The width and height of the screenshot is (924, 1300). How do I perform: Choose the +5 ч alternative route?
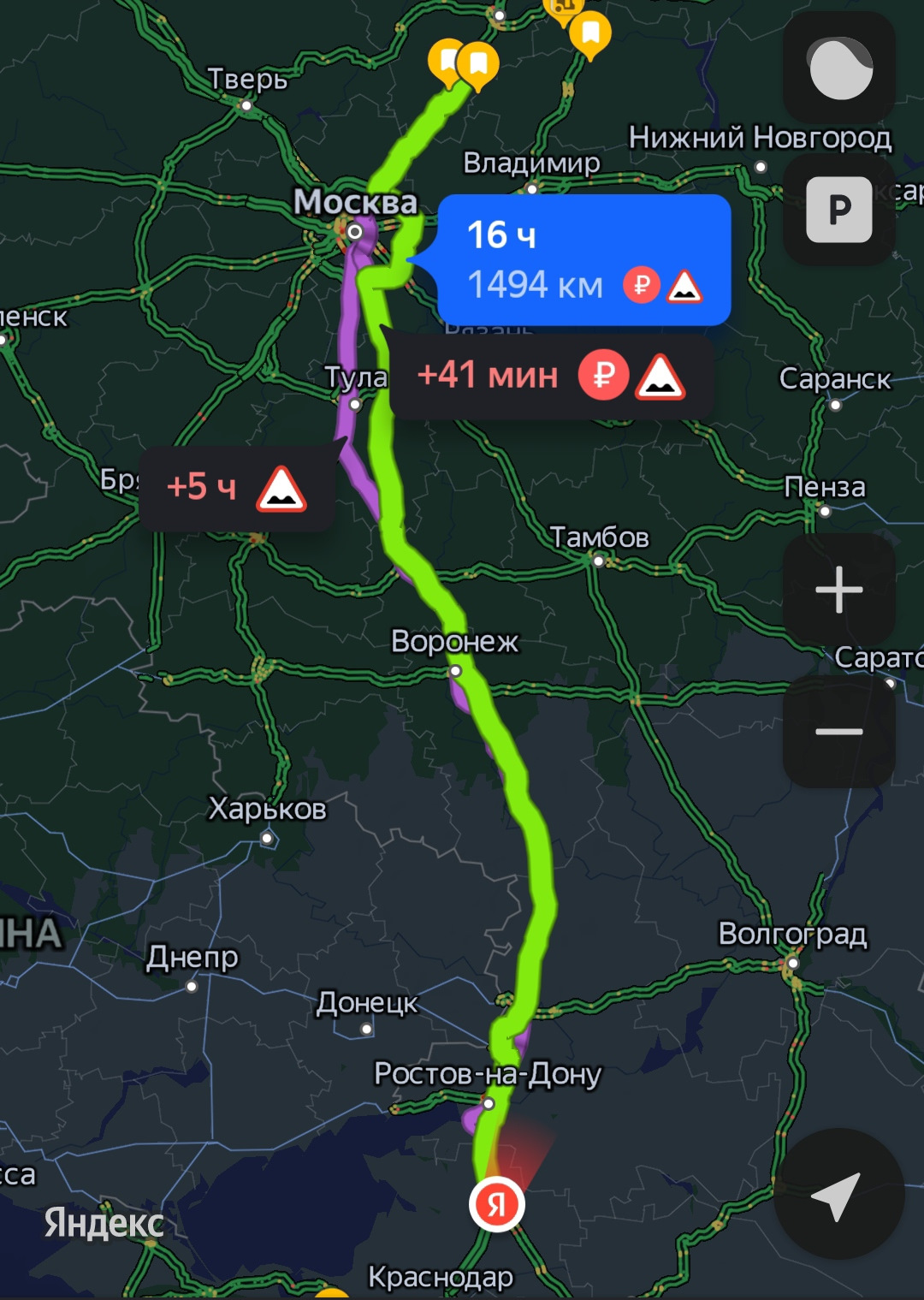click(235, 488)
